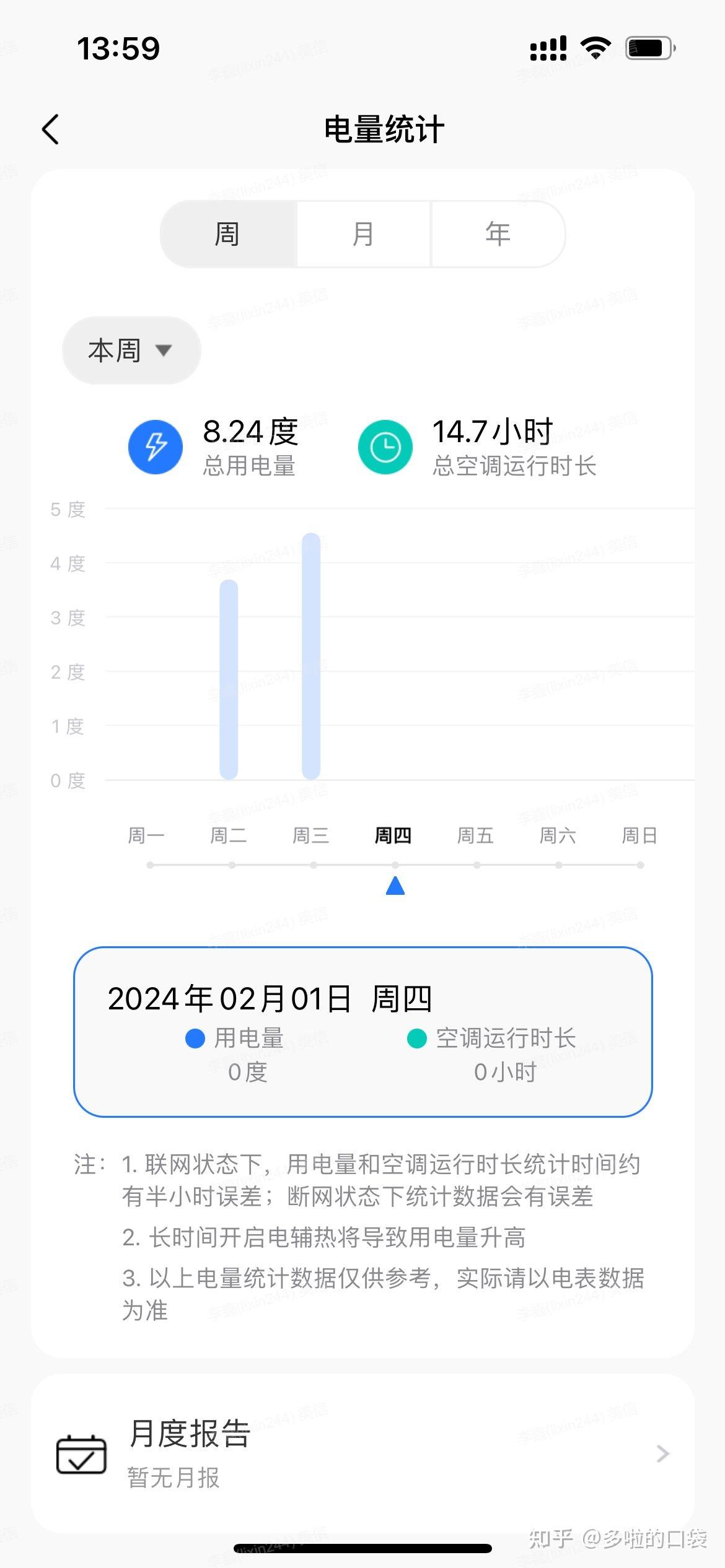Screen dimensions: 725x1568
Task: Select 周二 on the chart axis
Action: (229, 835)
